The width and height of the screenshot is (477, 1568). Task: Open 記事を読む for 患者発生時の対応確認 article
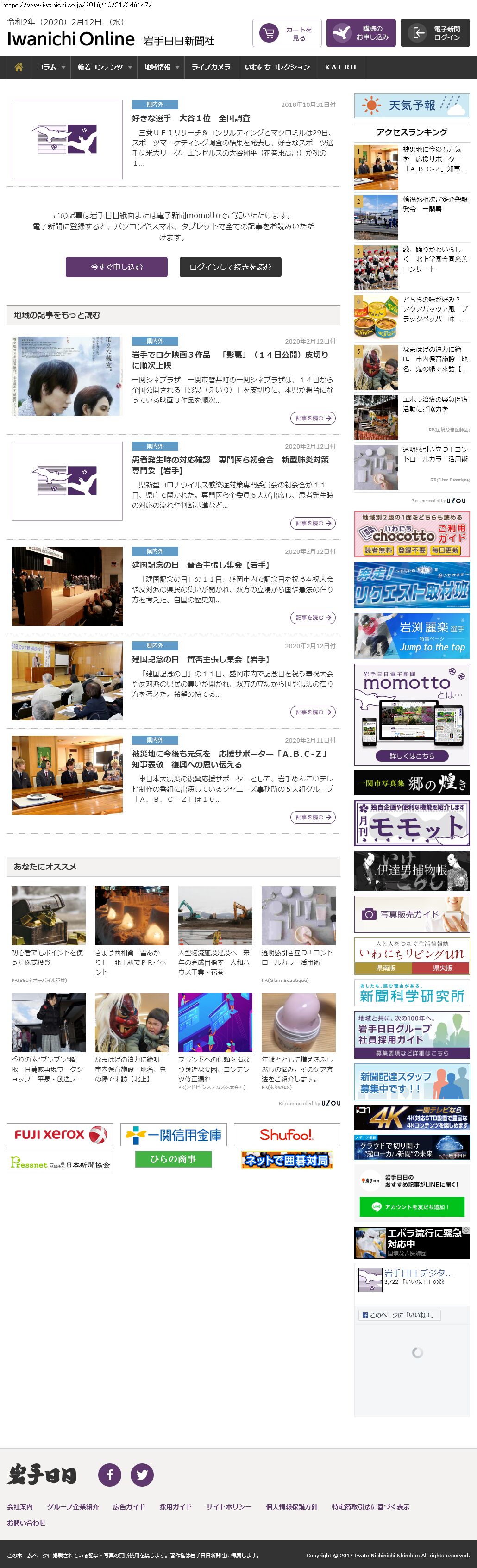(313, 523)
